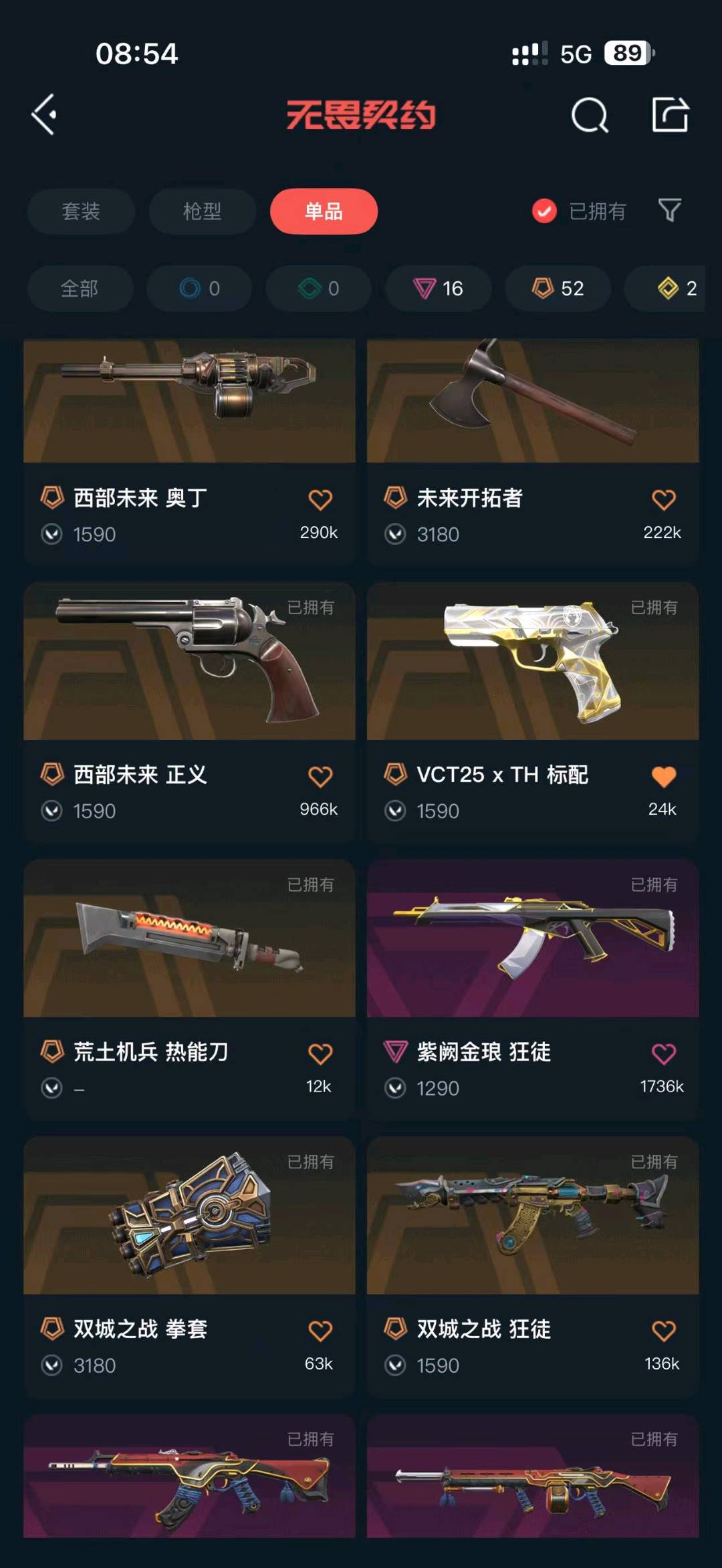This screenshot has height=1568, width=722.
Task: Open the 双城之战 拳套 card
Action: (x=189, y=1267)
